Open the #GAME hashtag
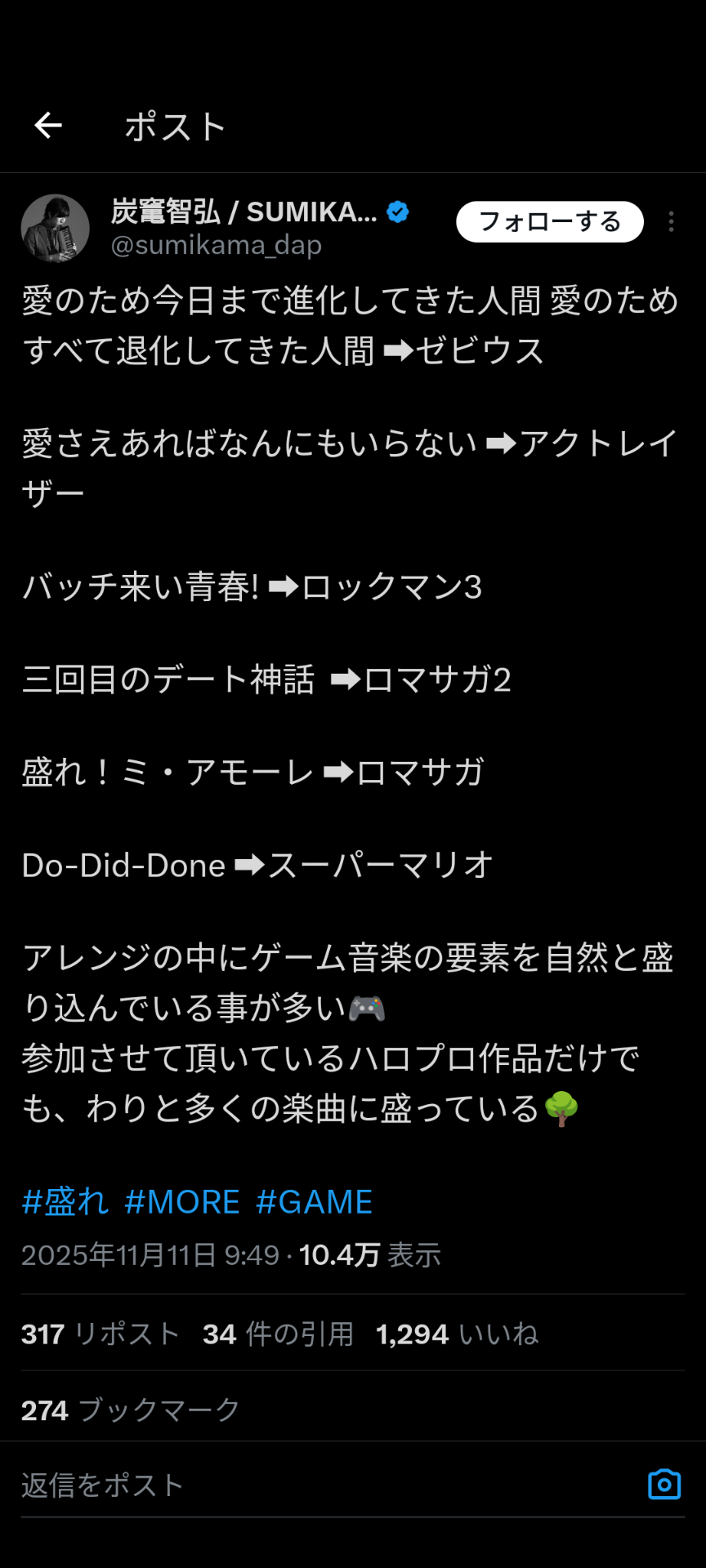Screen dimensions: 706x1568 pyautogui.click(x=315, y=1201)
